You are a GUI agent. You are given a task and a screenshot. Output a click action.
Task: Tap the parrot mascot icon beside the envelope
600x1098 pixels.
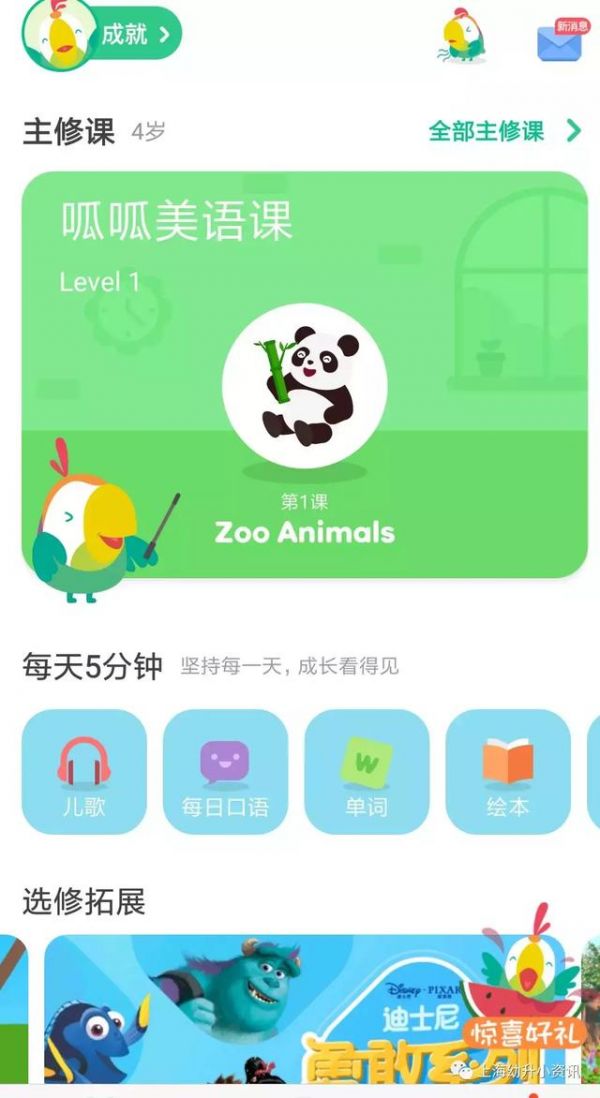point(463,35)
